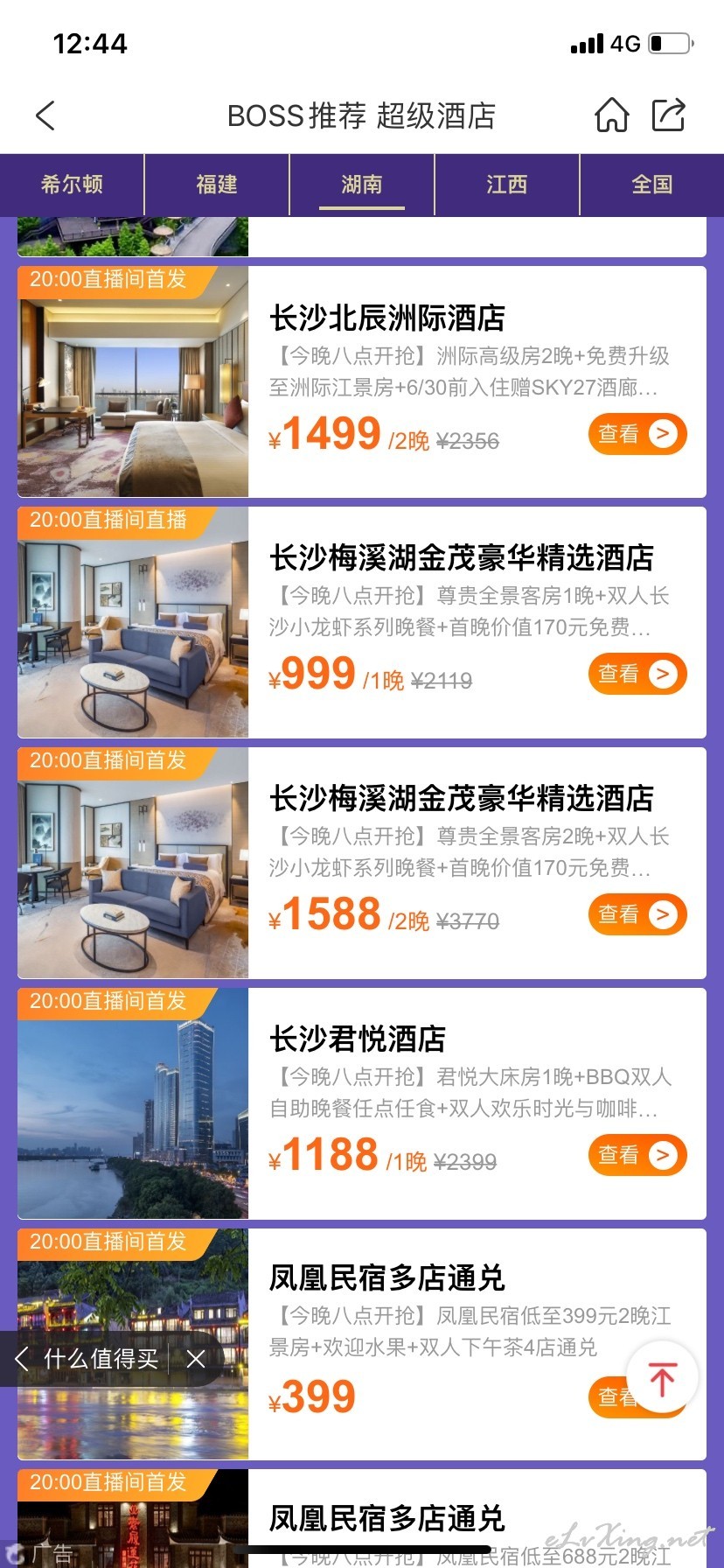724x1568 pixels.
Task: Tap 查看 for 长沙君悦酒店
Action: pos(637,1155)
